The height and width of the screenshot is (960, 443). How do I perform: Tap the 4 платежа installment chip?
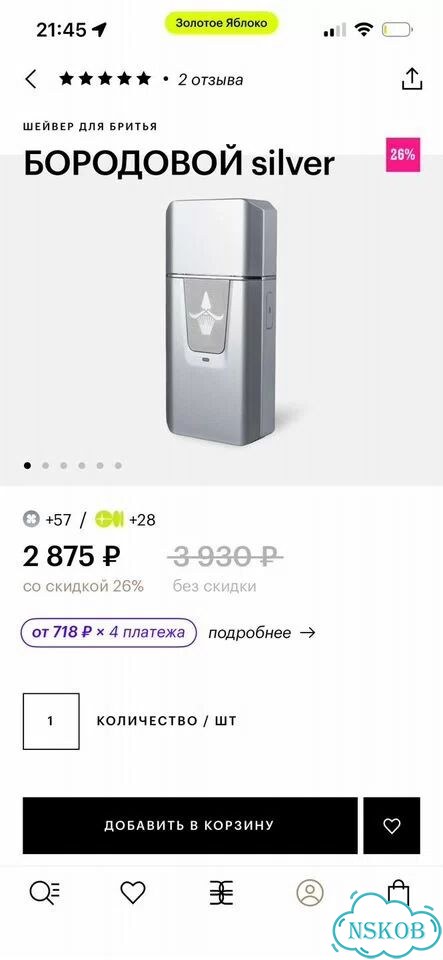click(x=109, y=632)
